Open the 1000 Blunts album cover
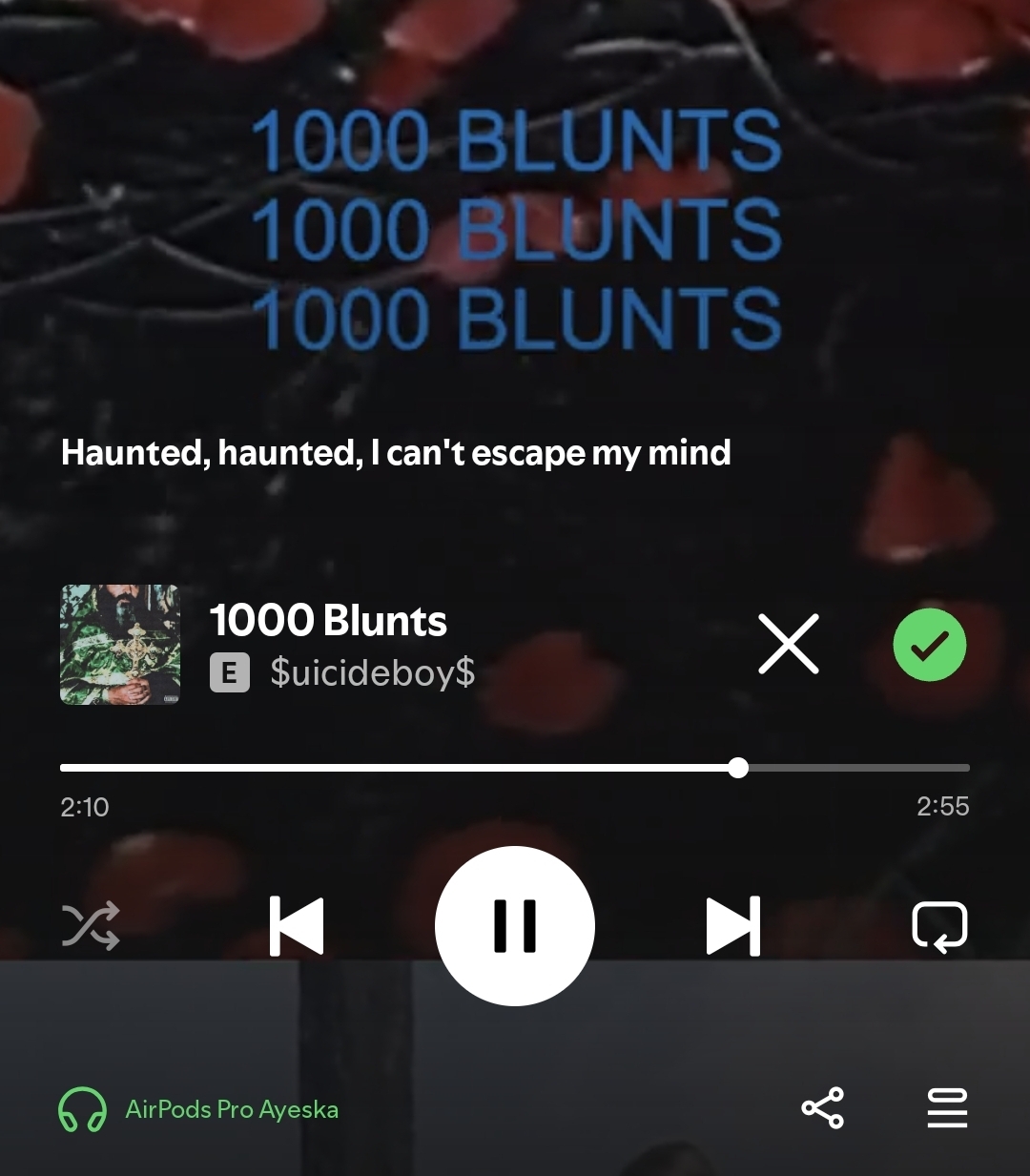This screenshot has width=1030, height=1176. tap(120, 645)
